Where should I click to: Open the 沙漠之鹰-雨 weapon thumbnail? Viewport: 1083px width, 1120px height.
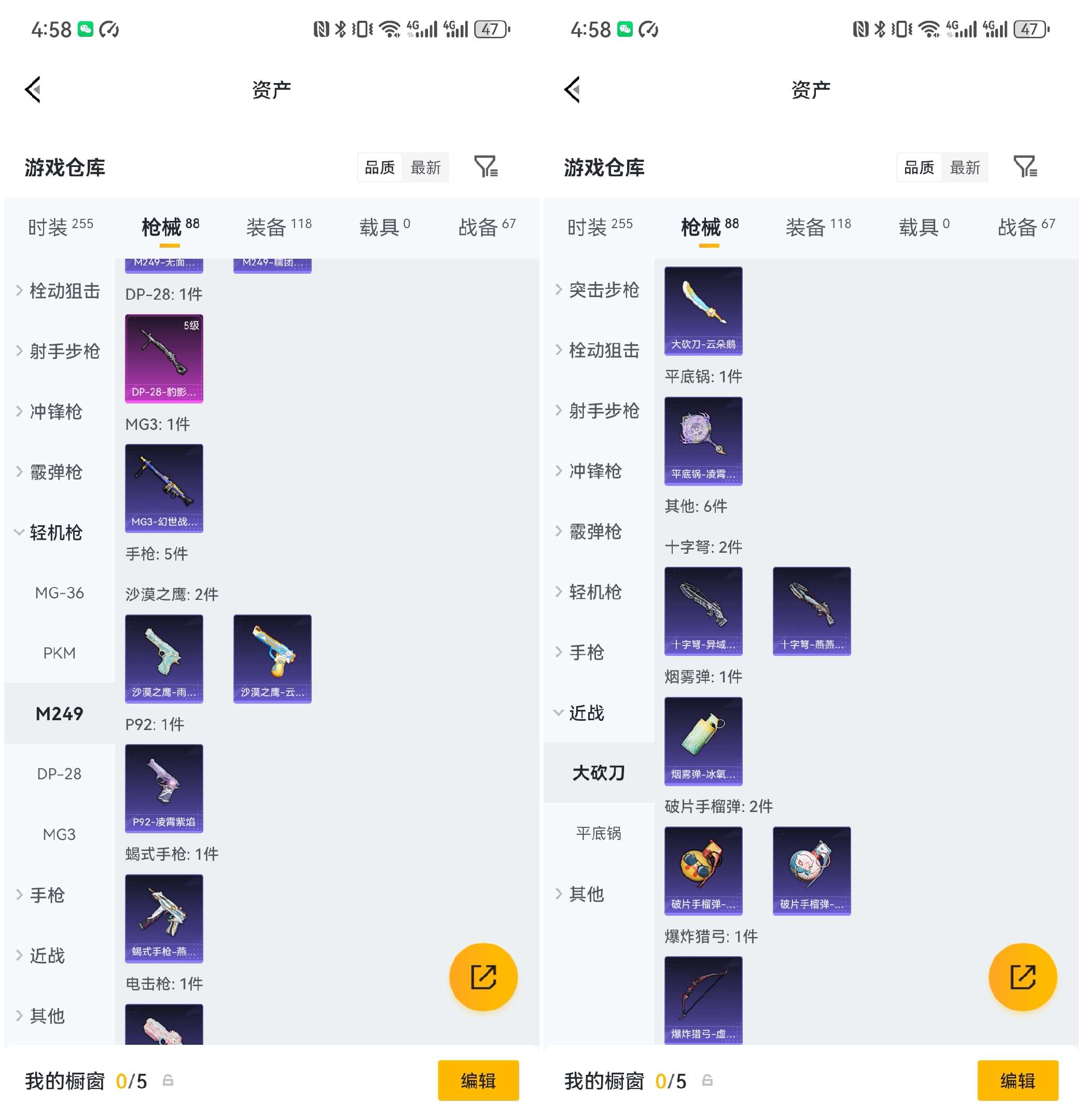tap(164, 660)
